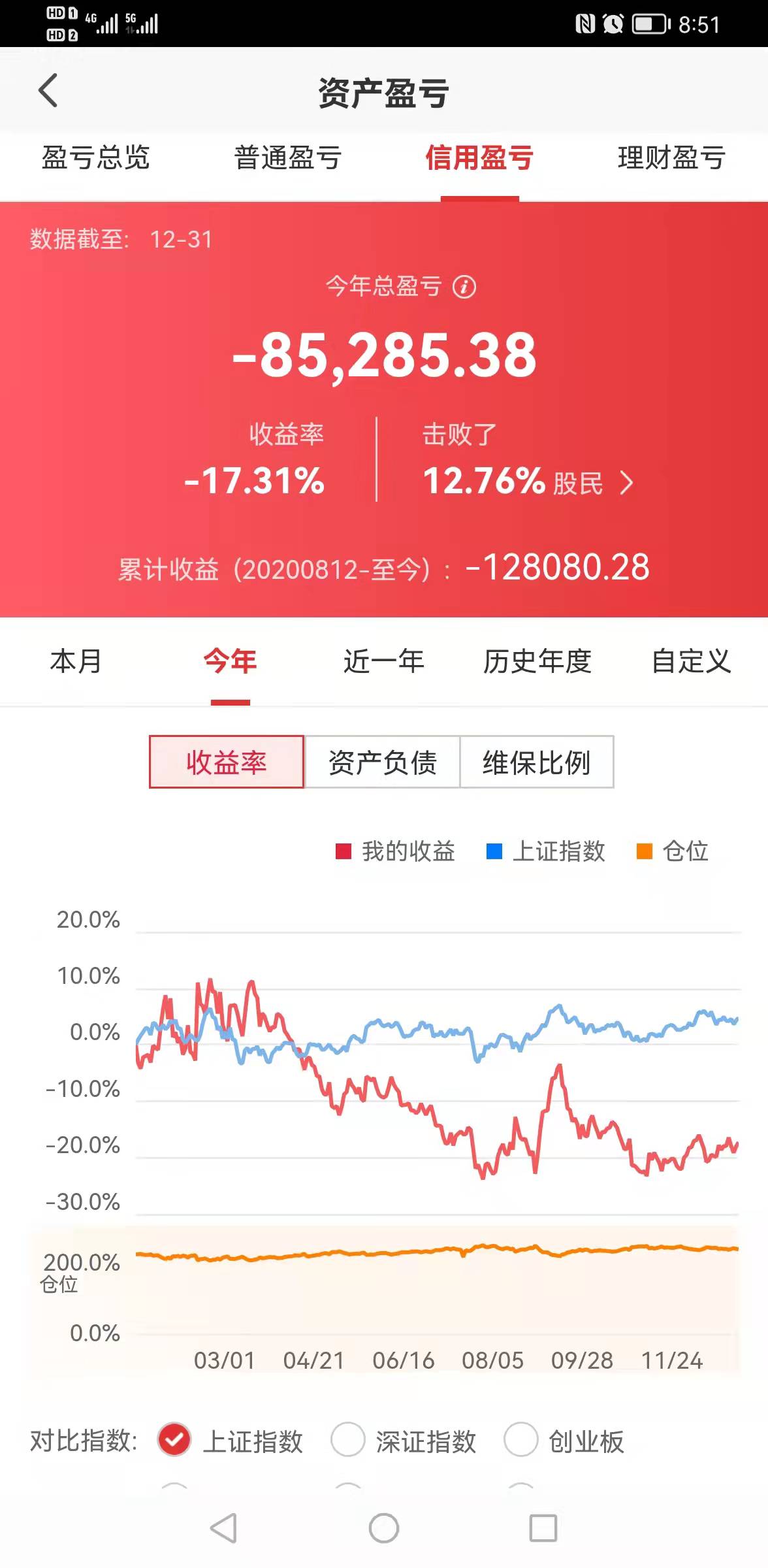Compare with 创业板 index

521,1439
